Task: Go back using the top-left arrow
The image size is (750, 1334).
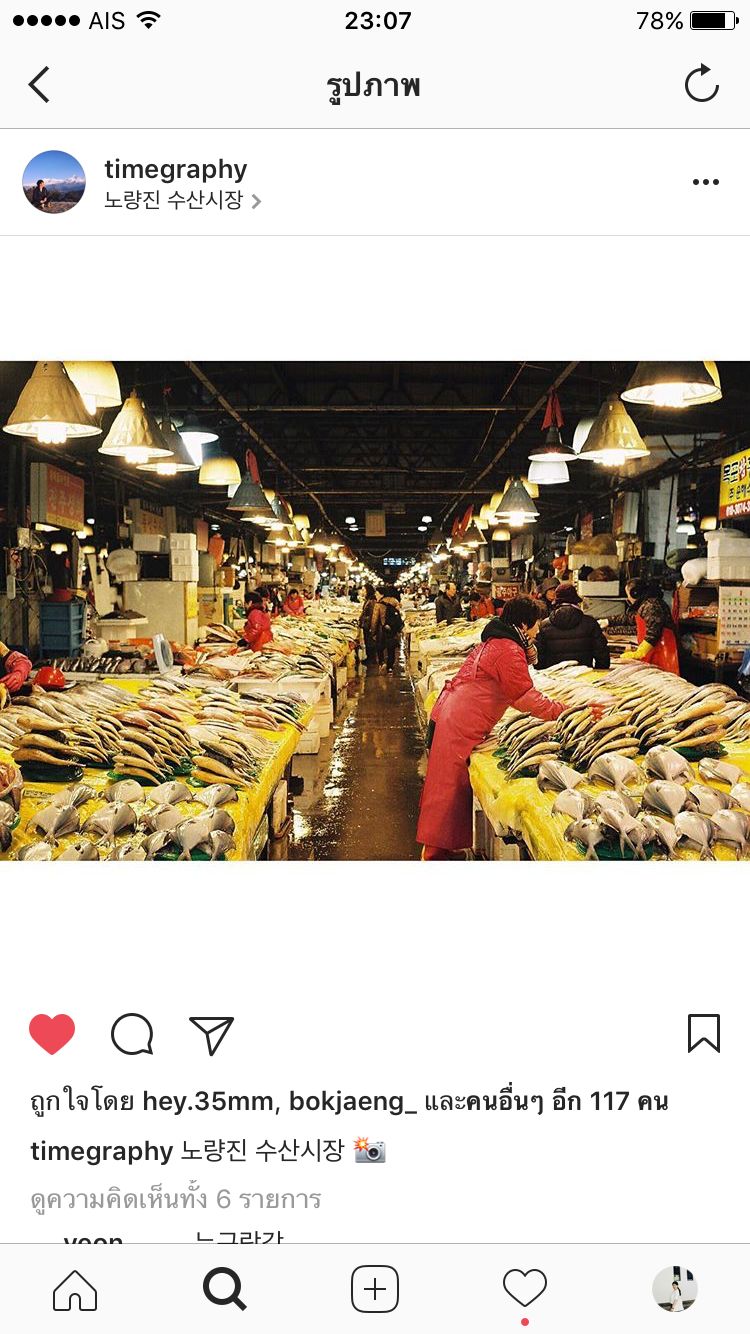Action: 39,85
